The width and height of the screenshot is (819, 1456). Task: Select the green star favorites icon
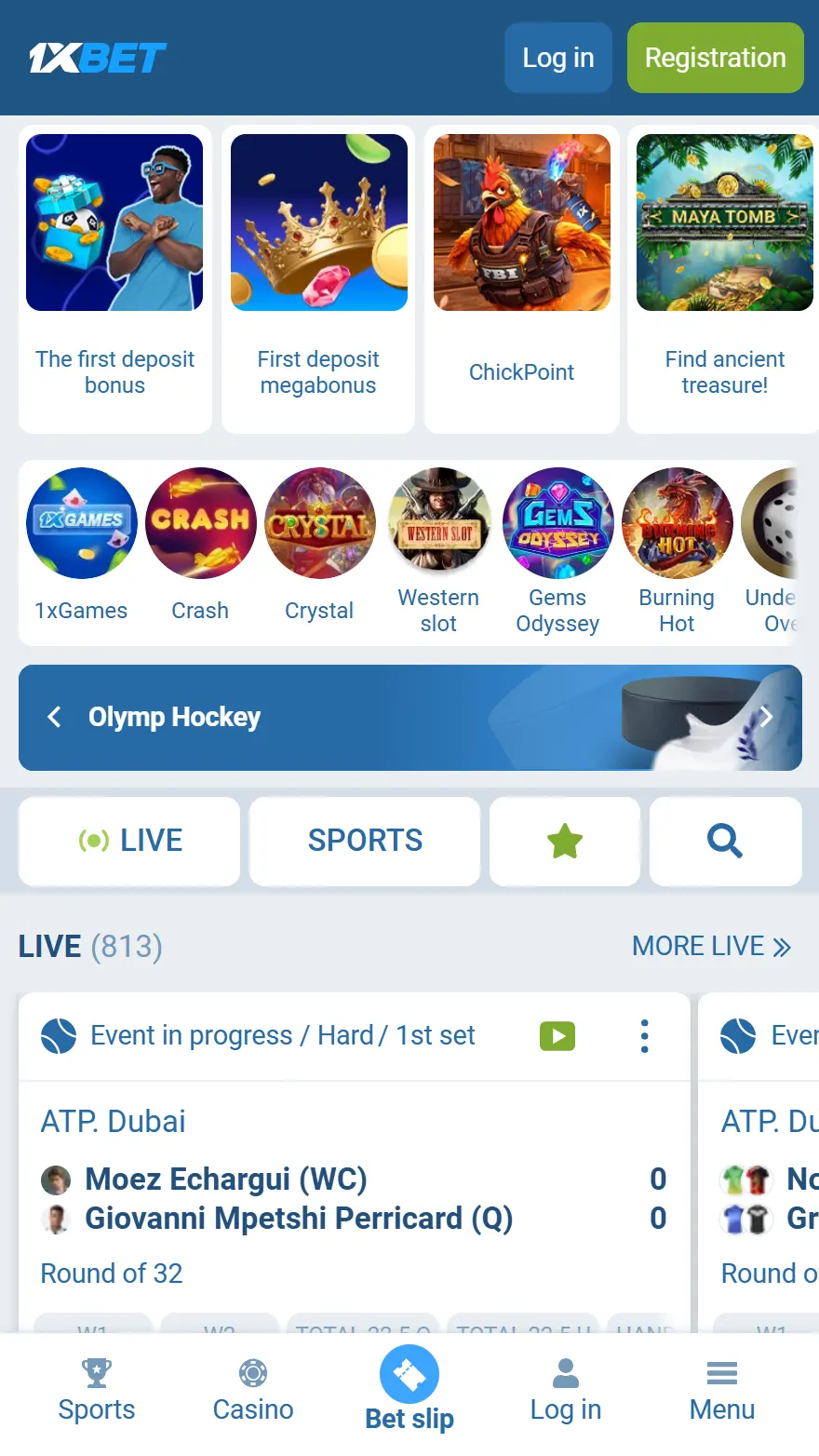(x=564, y=841)
